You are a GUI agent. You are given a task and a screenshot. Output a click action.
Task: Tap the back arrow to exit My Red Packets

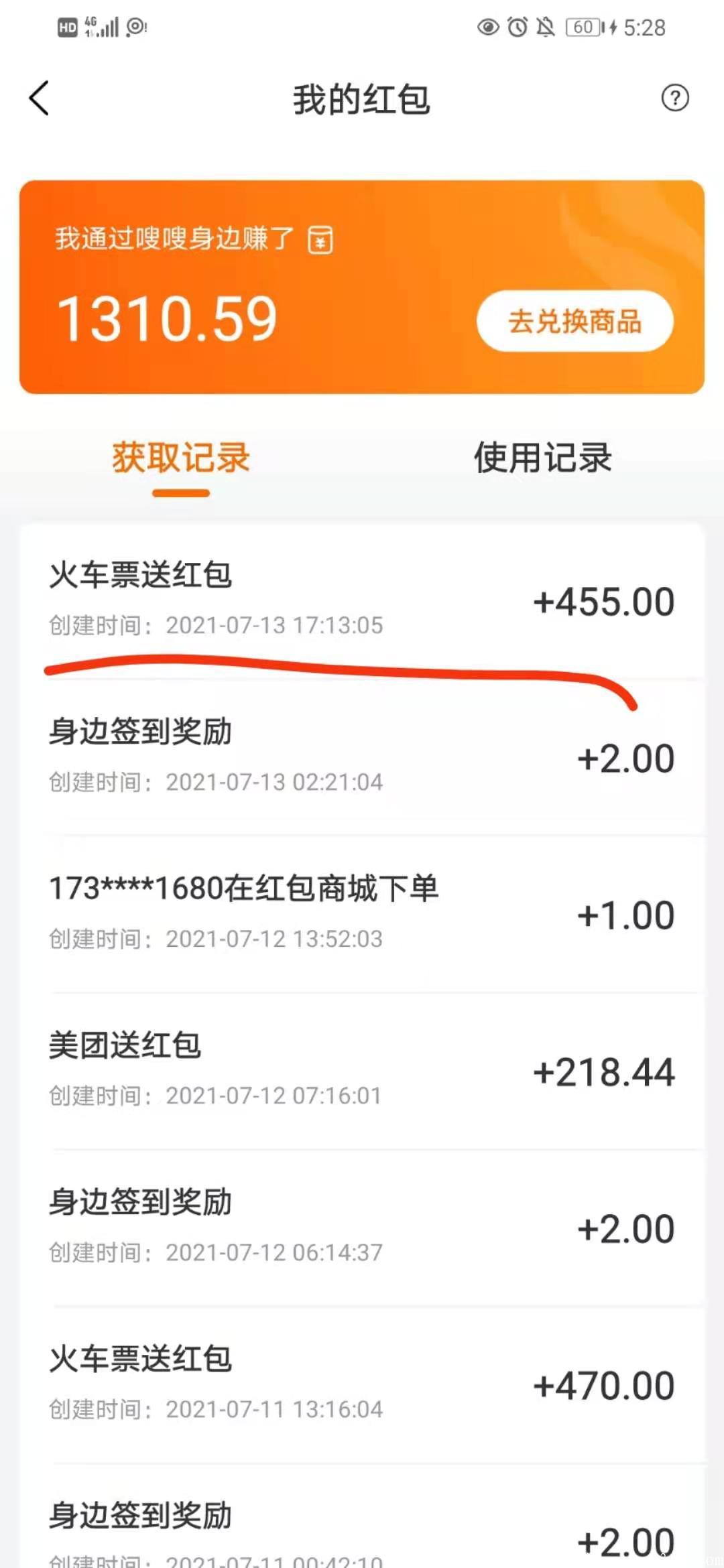tap(38, 98)
